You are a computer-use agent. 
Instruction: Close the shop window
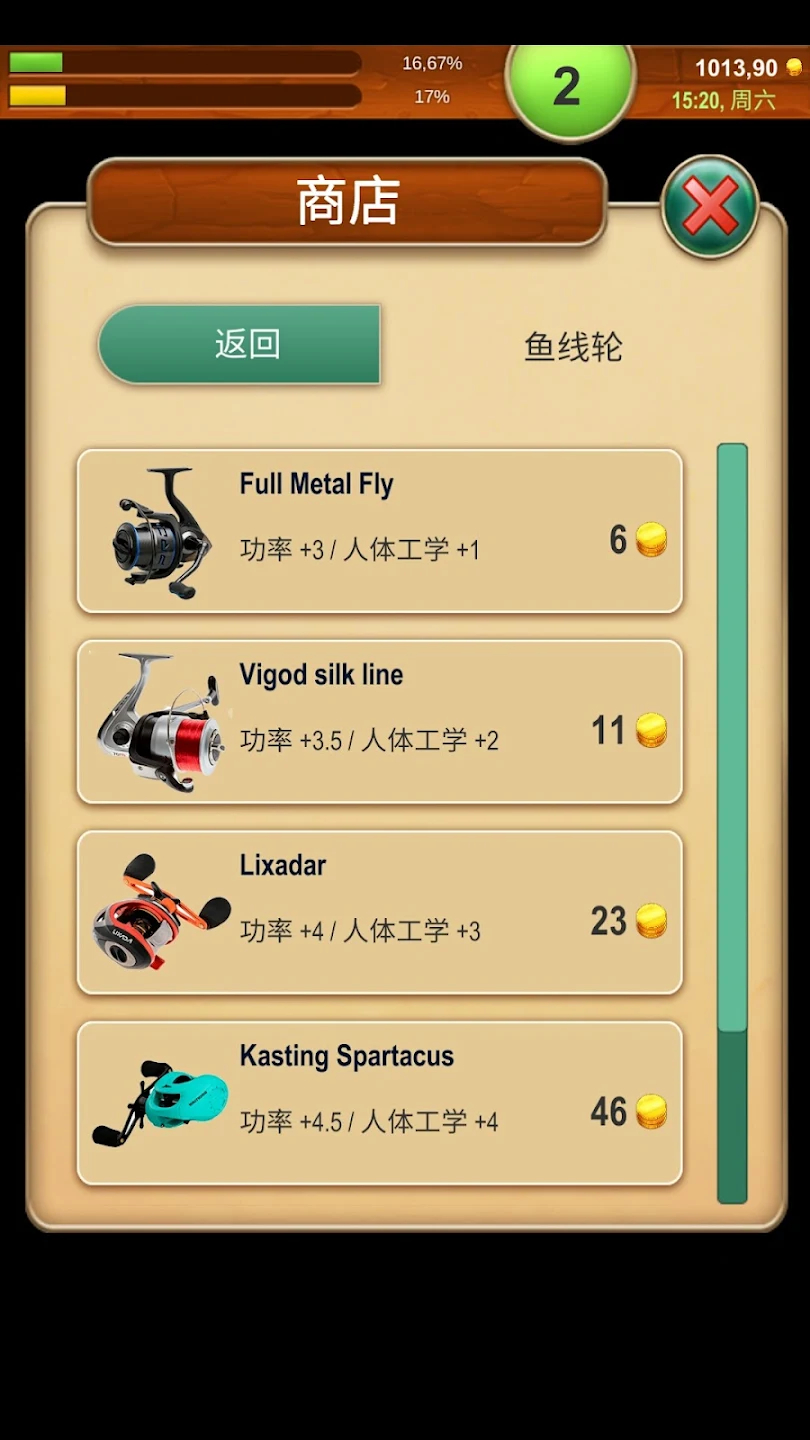(709, 206)
